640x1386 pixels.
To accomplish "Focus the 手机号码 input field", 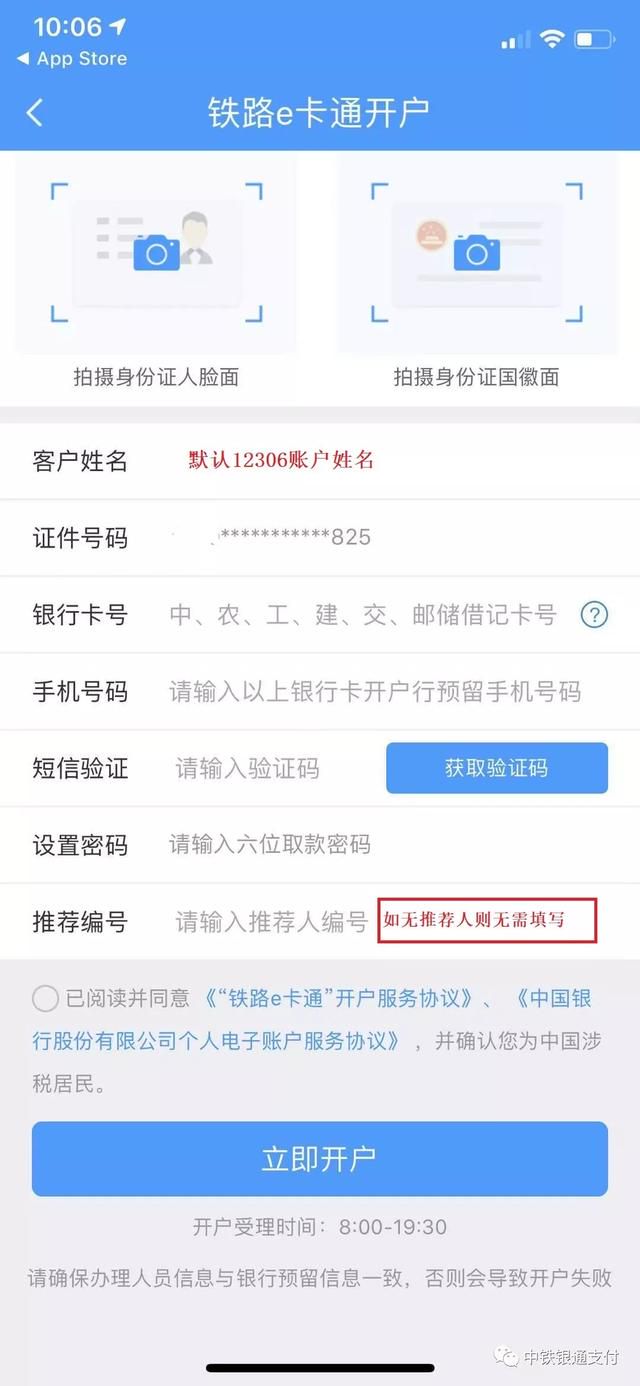I will click(375, 691).
